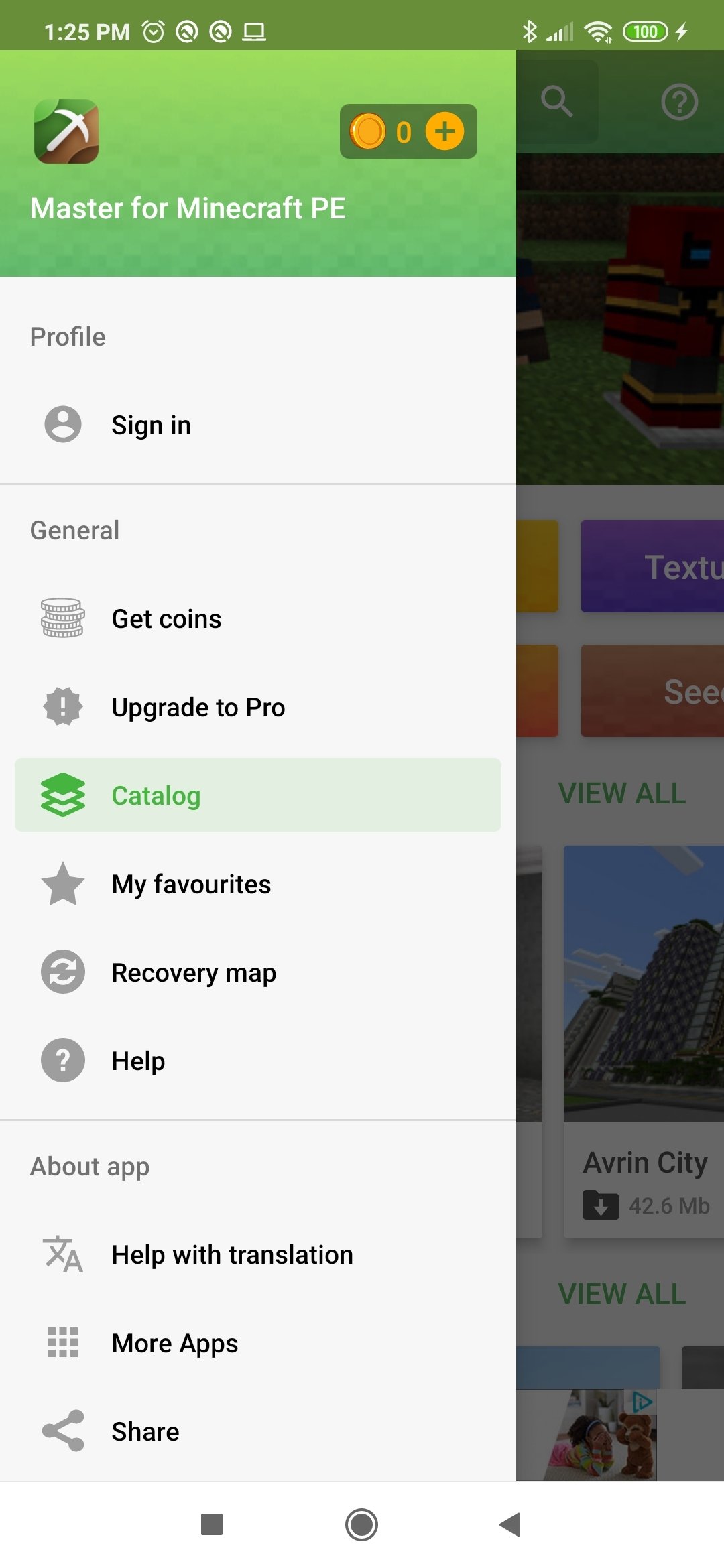This screenshot has width=724, height=1568.
Task: Select Upgrade to Pro
Action: 258,707
